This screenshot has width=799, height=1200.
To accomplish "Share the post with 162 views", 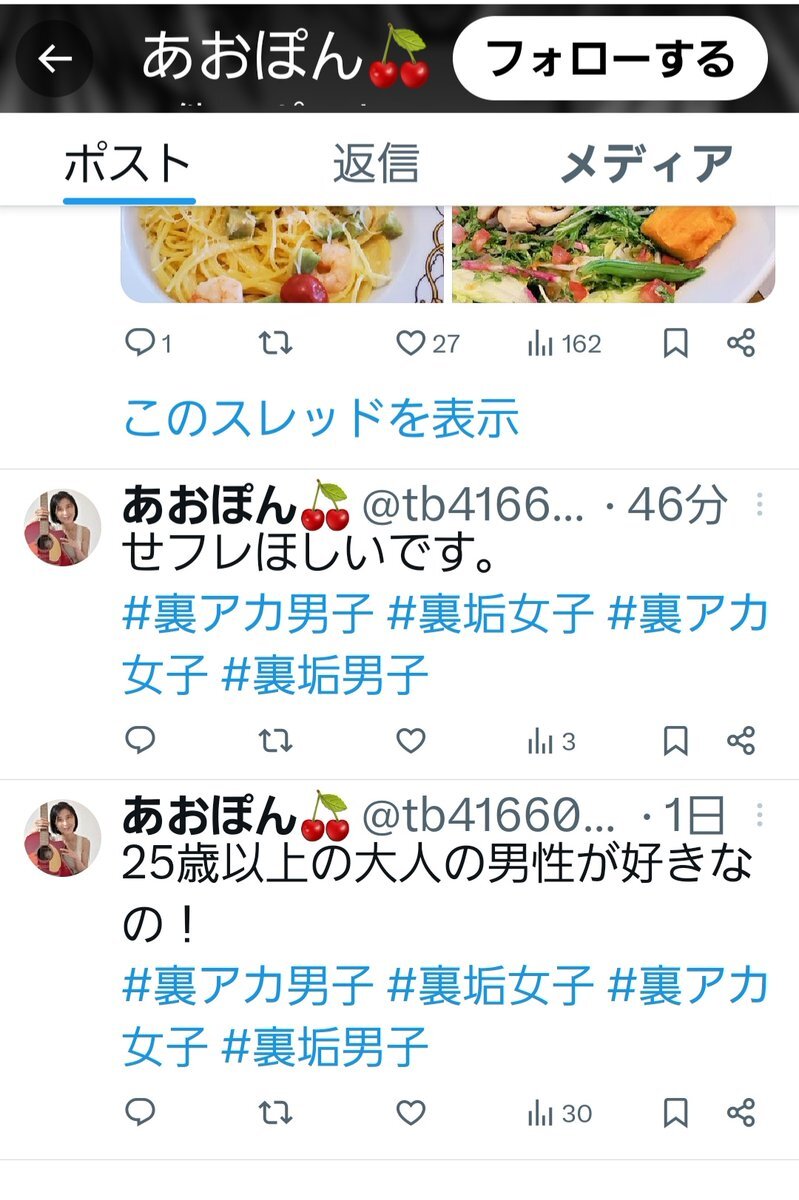I will click(x=740, y=344).
